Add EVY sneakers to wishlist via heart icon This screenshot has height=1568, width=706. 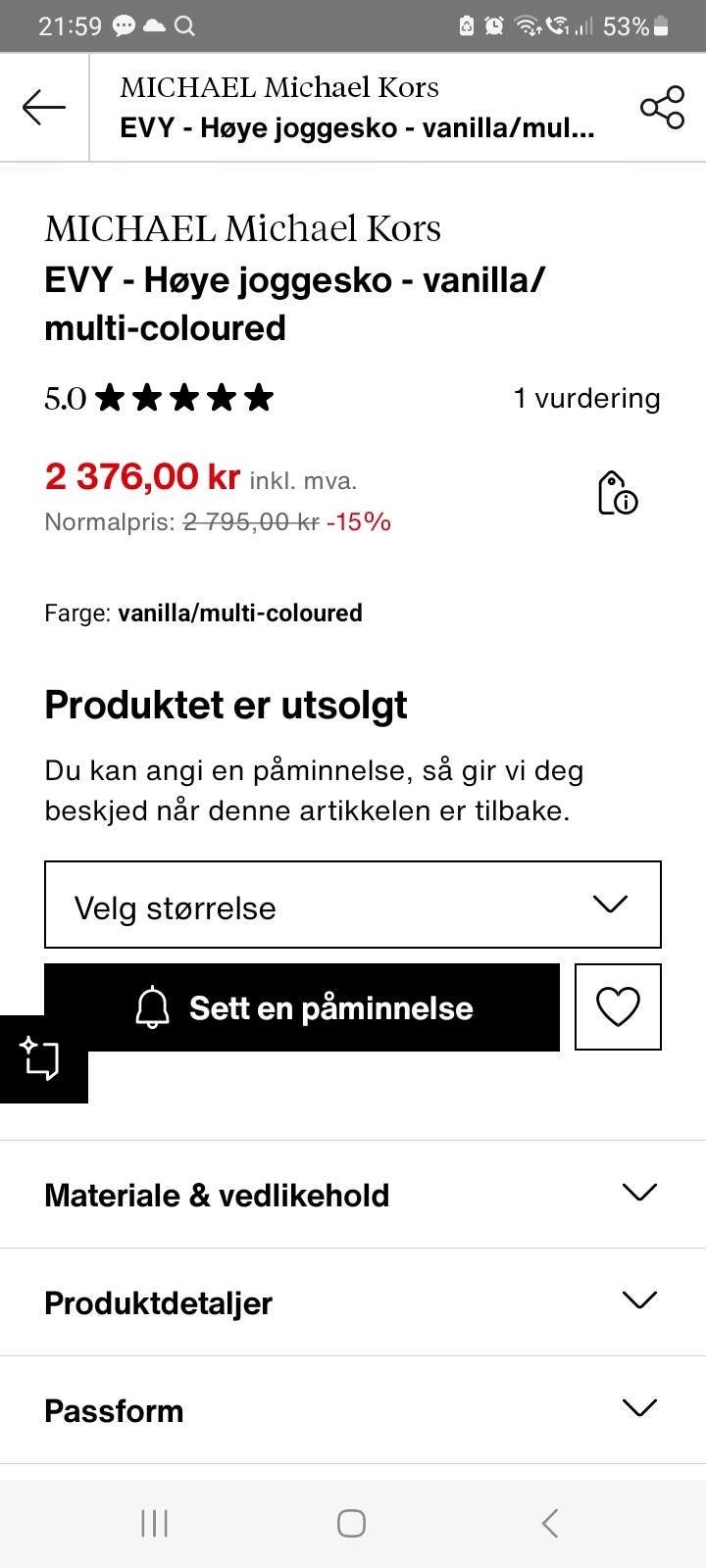click(x=618, y=1006)
